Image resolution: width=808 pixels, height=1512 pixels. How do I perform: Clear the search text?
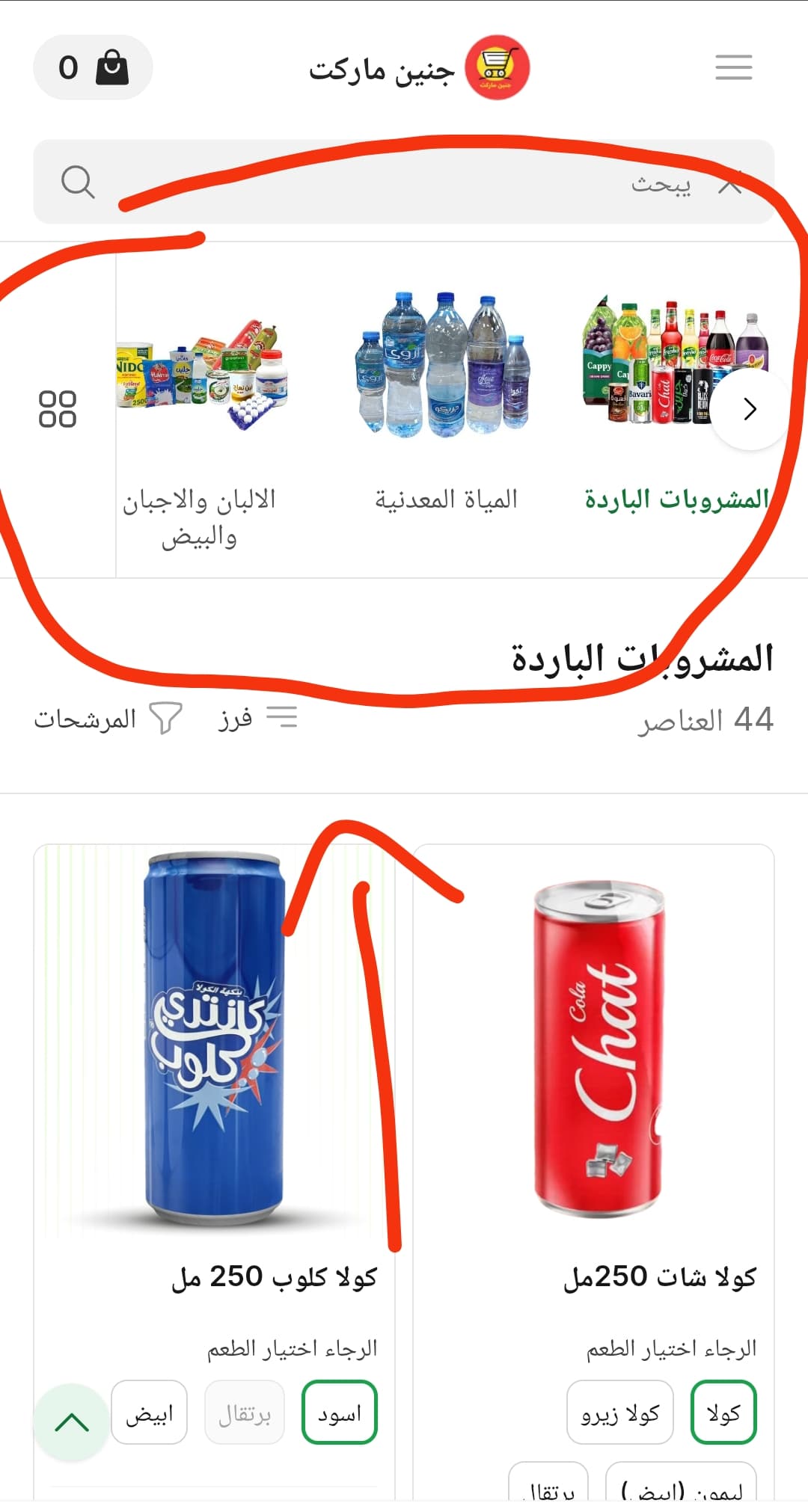point(729,182)
